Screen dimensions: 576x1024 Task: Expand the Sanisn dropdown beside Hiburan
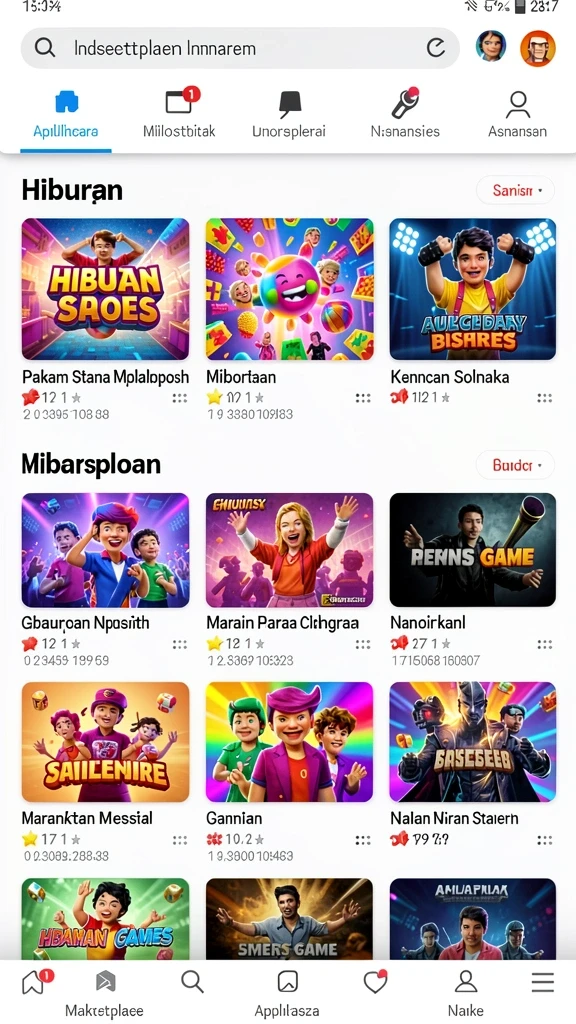tap(515, 191)
